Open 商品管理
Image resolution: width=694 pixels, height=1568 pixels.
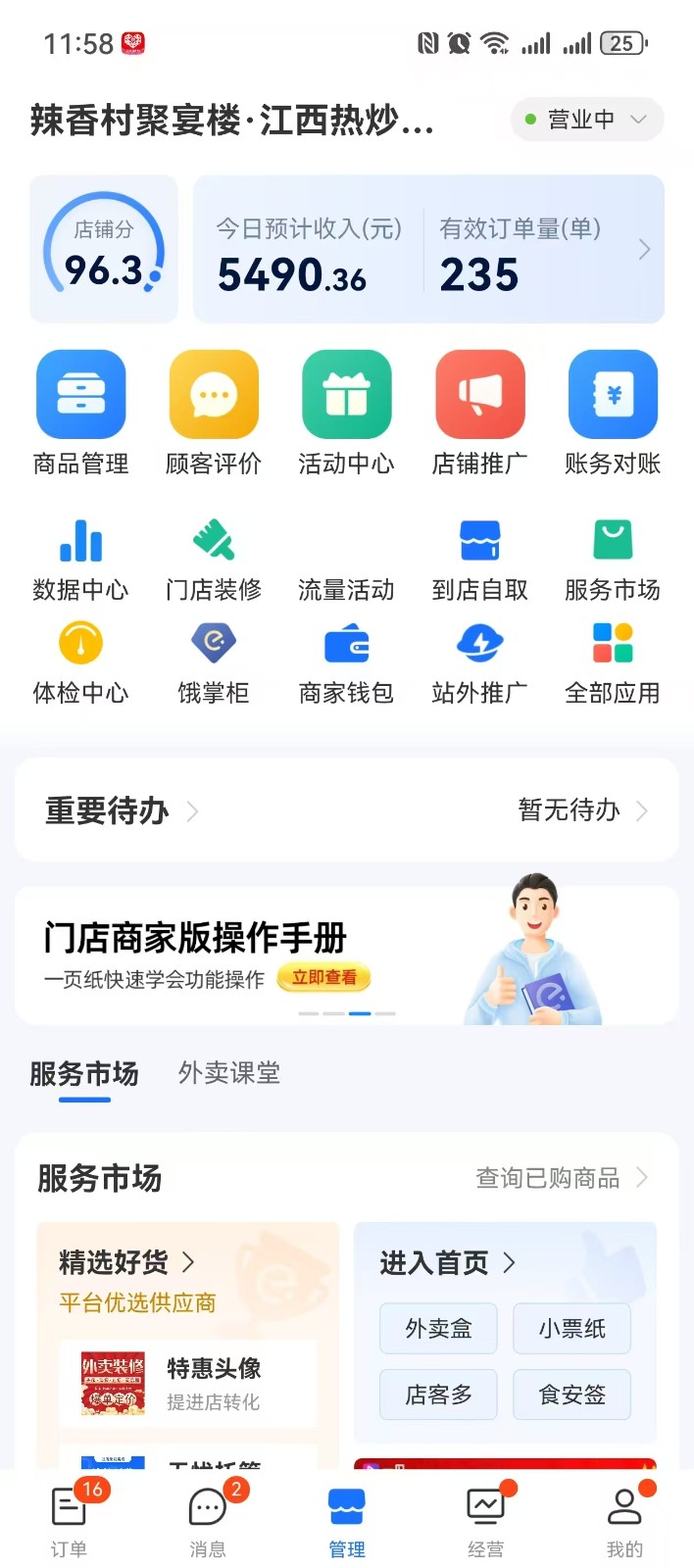pyautogui.click(x=81, y=413)
